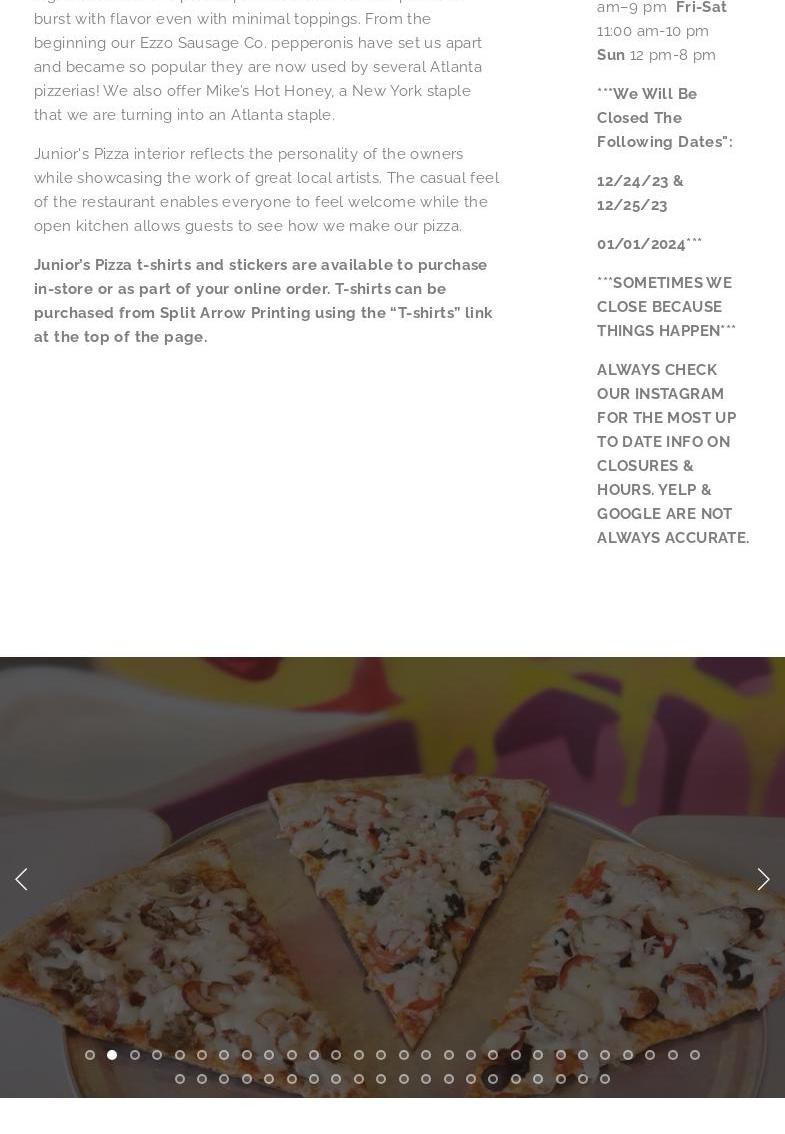Select the first dot in bottom row
Image resolution: width=785 pixels, height=1134 pixels.
click(180, 1079)
